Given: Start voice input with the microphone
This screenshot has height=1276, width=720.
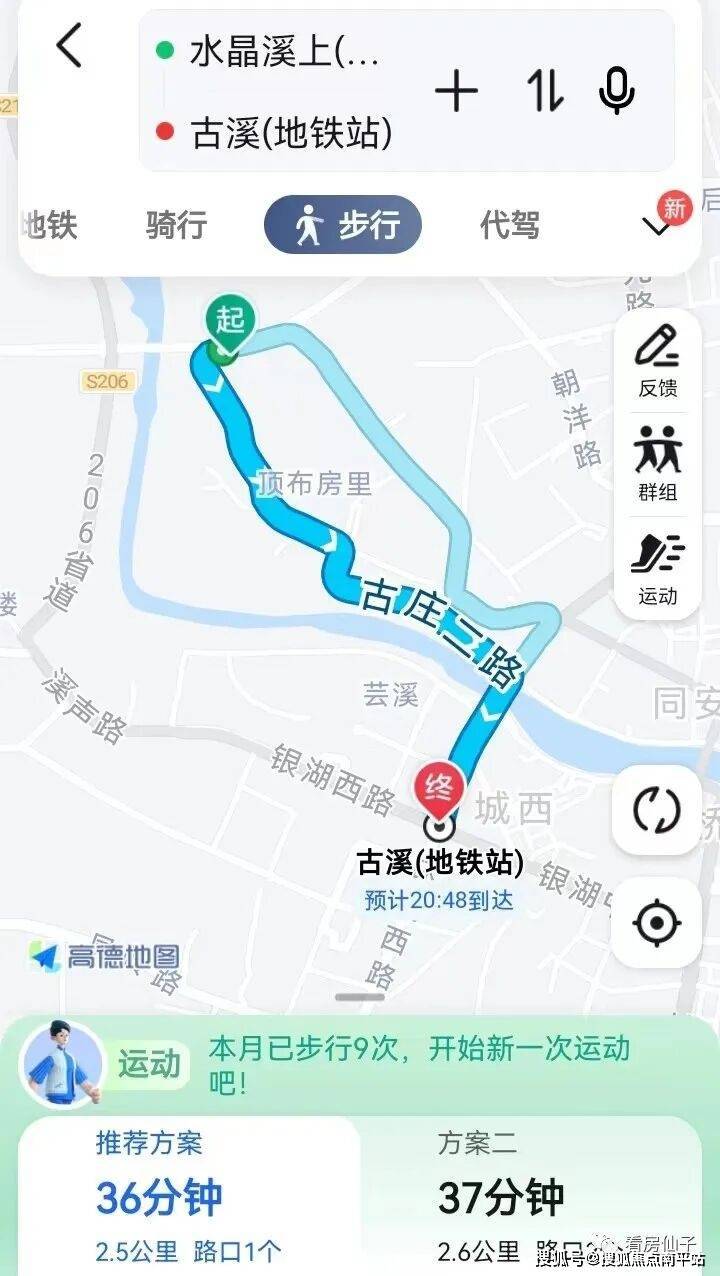Looking at the screenshot, I should coord(616,90).
